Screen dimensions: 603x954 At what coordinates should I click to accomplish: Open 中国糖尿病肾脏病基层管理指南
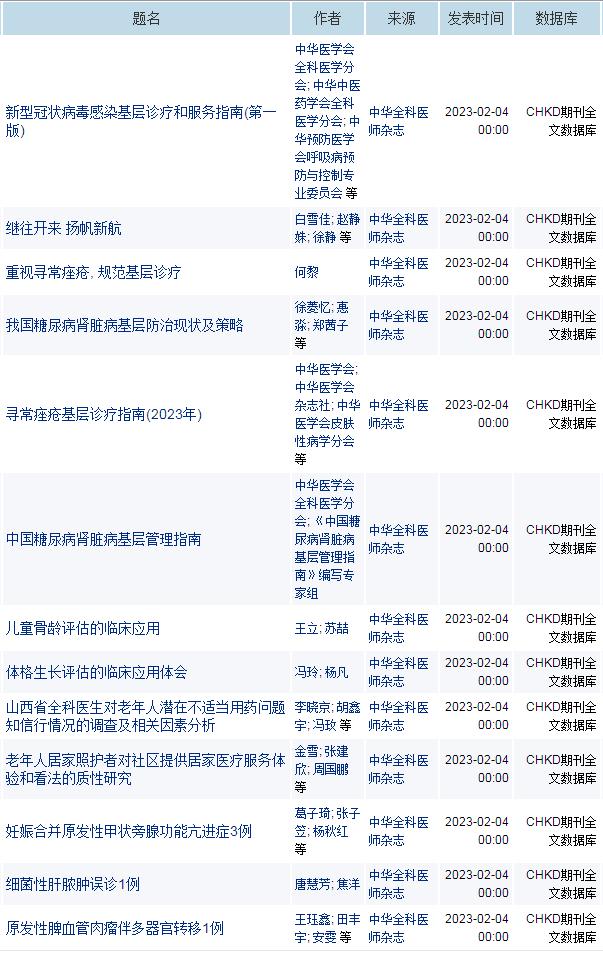pyautogui.click(x=104, y=539)
